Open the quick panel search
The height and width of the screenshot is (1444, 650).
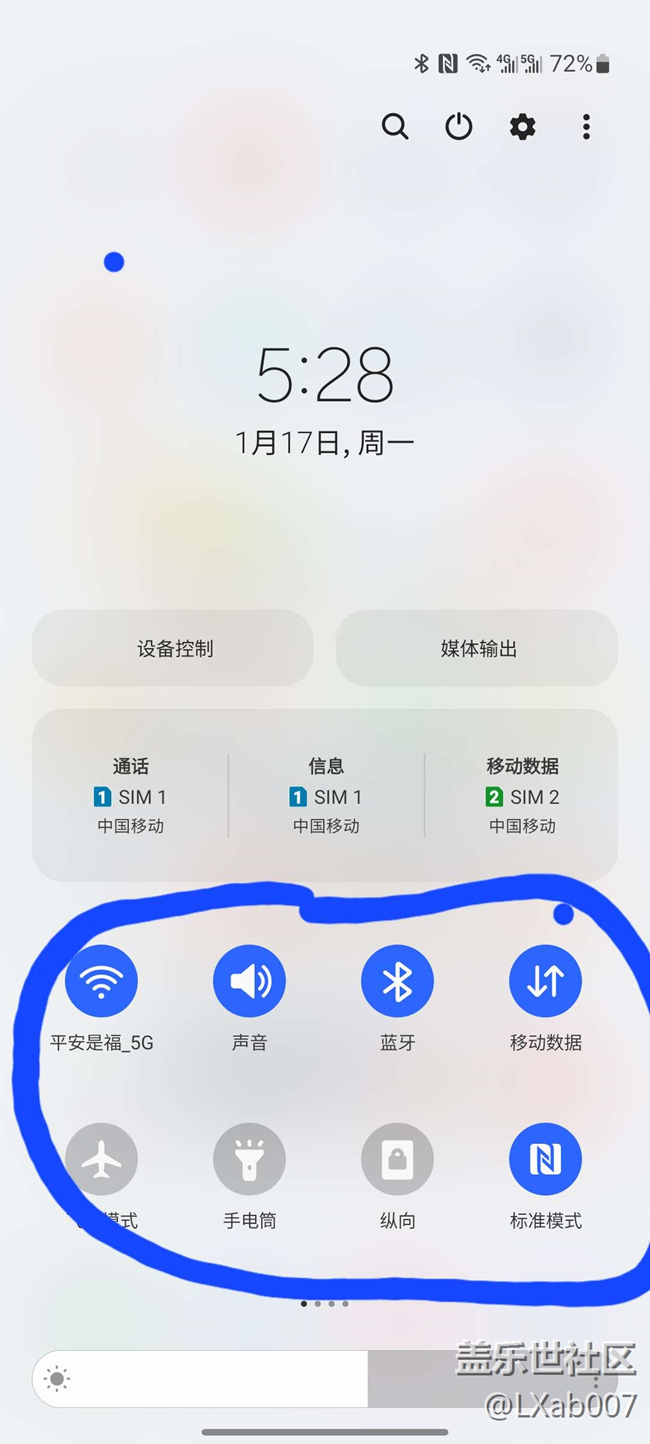pos(395,127)
